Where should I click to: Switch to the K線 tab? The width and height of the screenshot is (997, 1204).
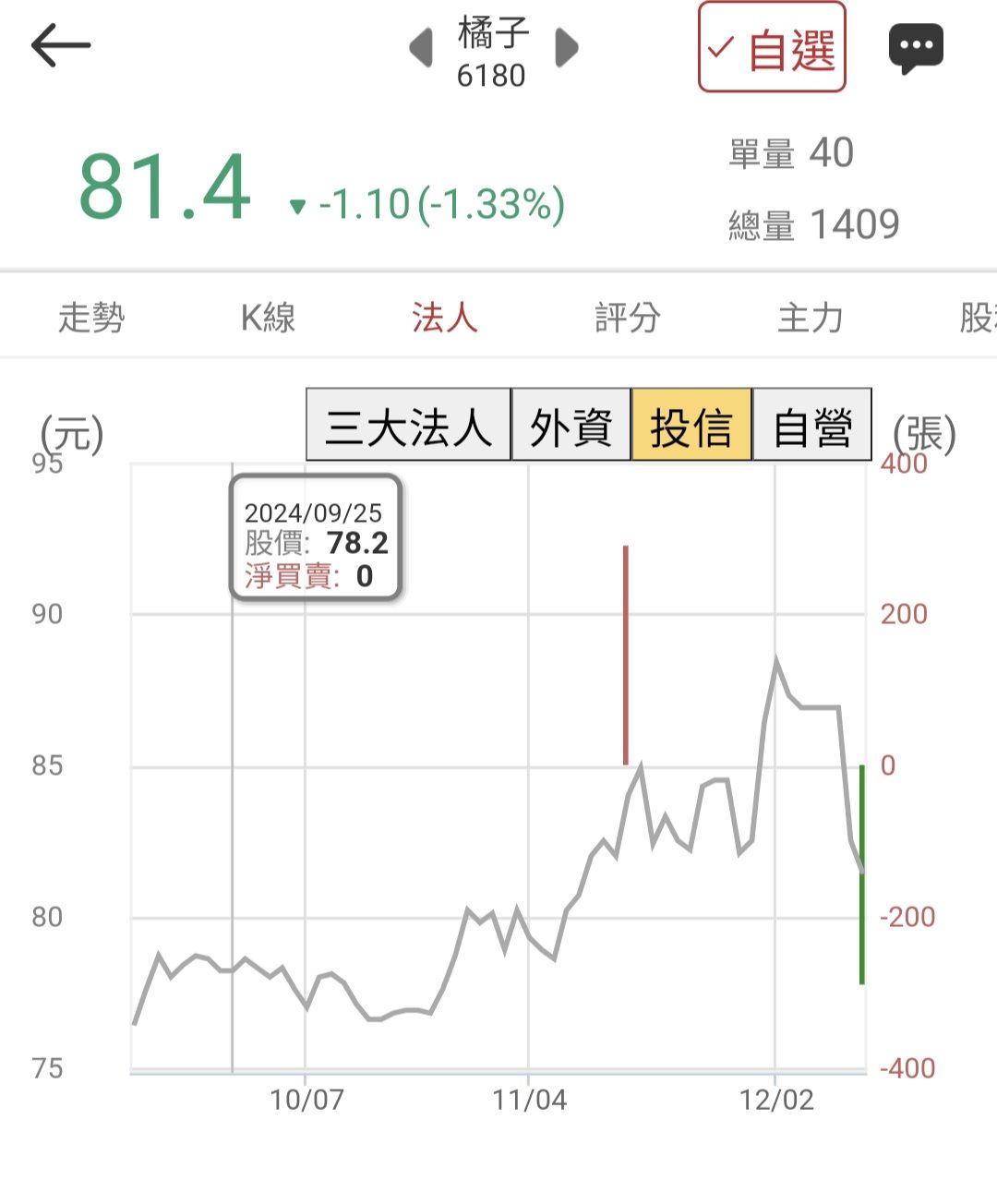pyautogui.click(x=268, y=318)
